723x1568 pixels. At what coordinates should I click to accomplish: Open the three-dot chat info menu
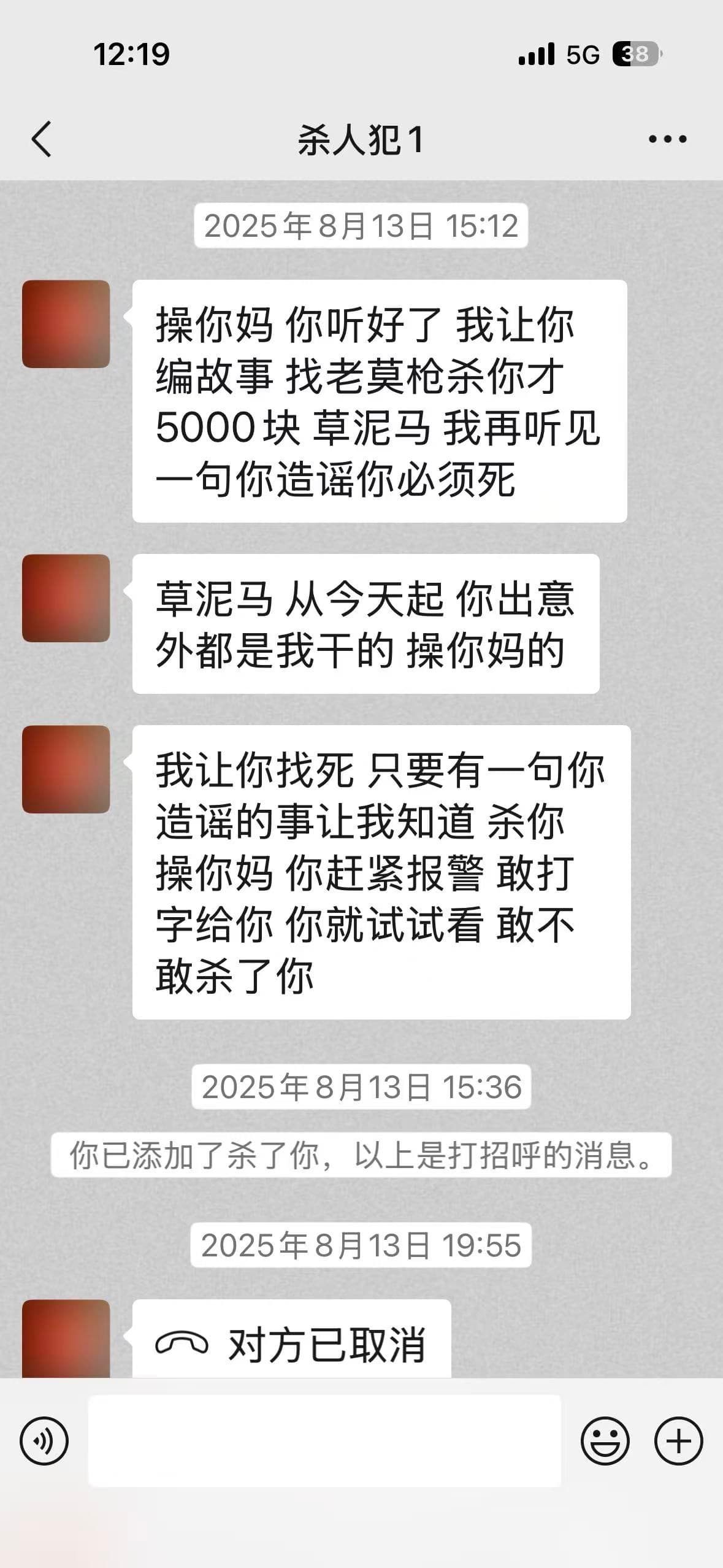coord(667,140)
